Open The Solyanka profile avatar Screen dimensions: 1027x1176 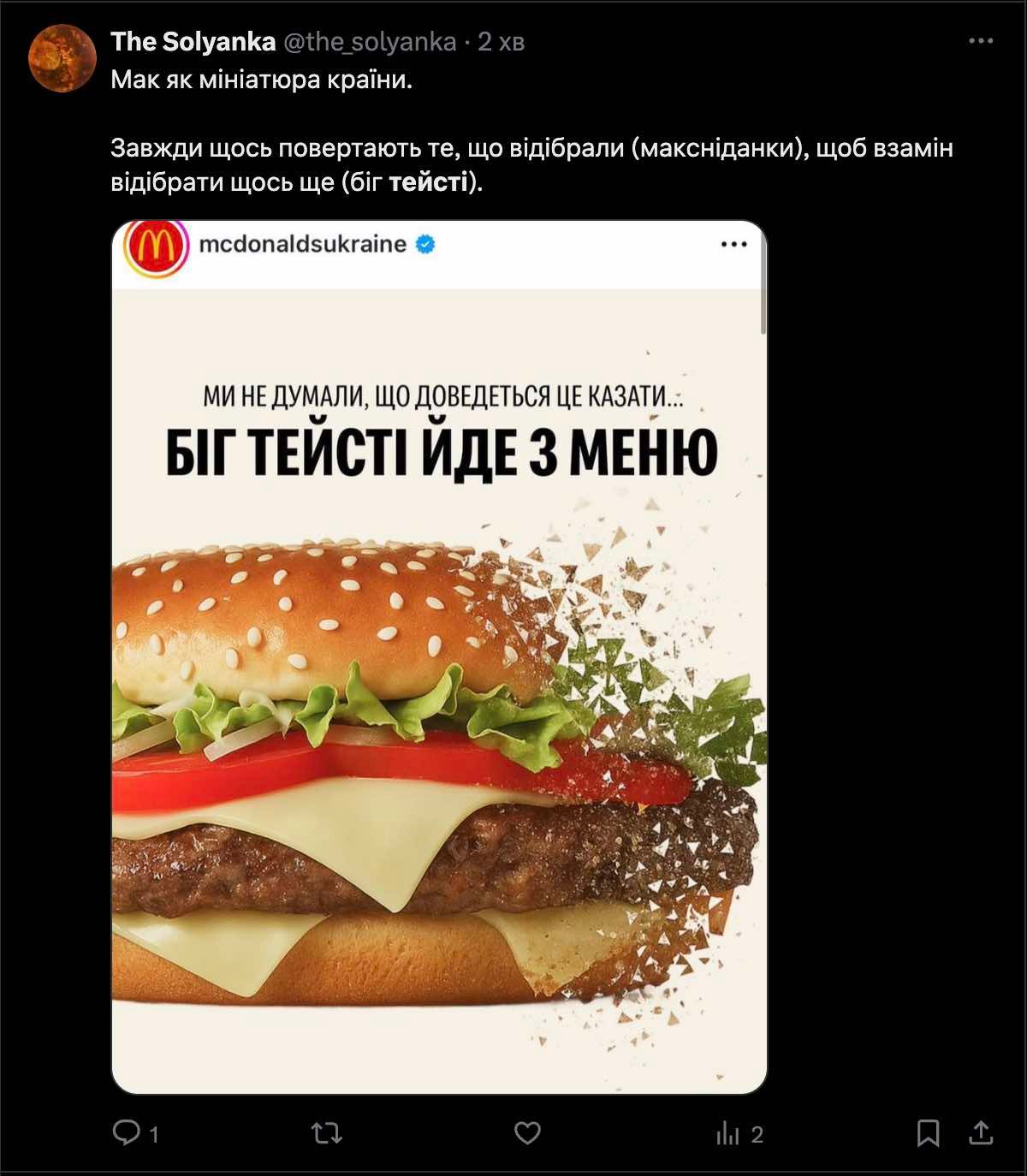tap(62, 58)
